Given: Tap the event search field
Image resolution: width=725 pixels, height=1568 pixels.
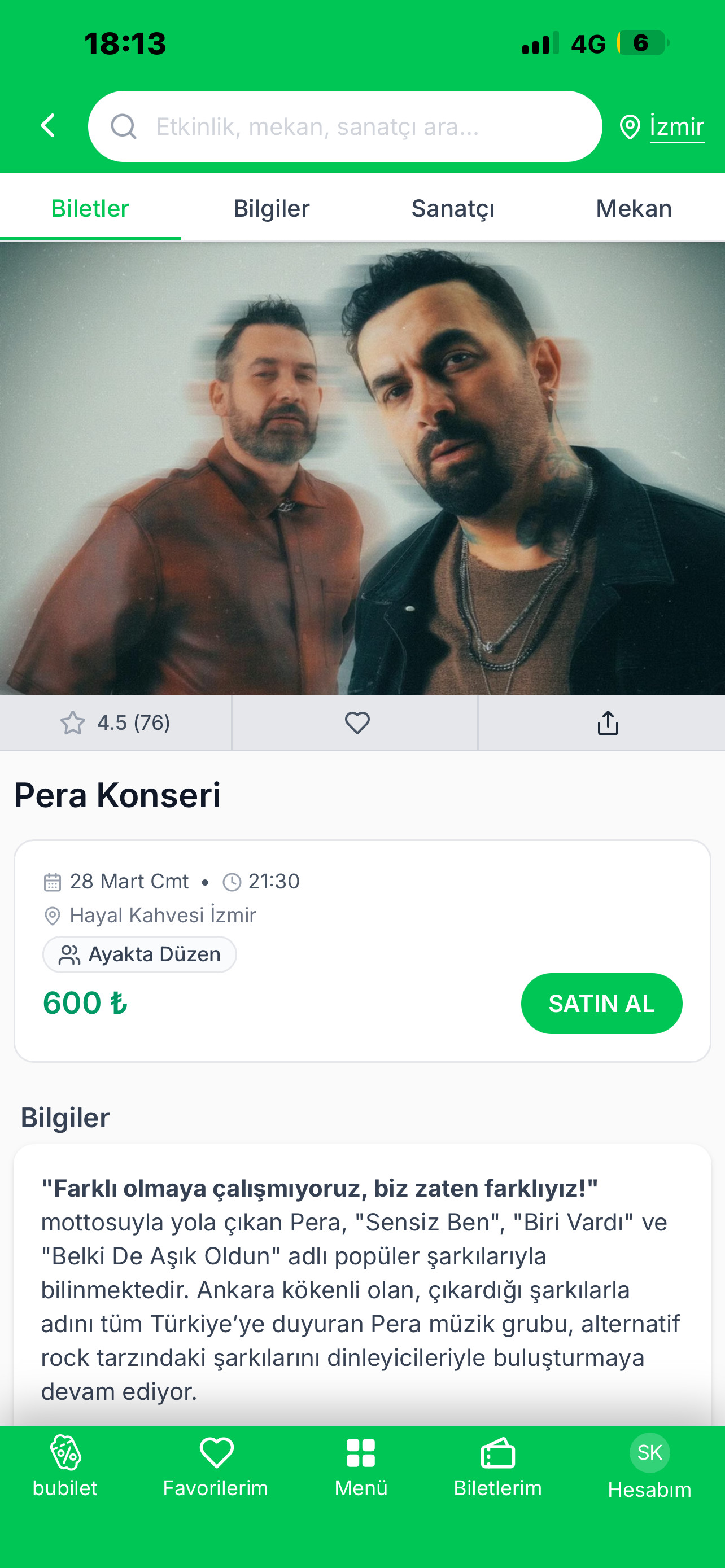Looking at the screenshot, I should (x=344, y=126).
